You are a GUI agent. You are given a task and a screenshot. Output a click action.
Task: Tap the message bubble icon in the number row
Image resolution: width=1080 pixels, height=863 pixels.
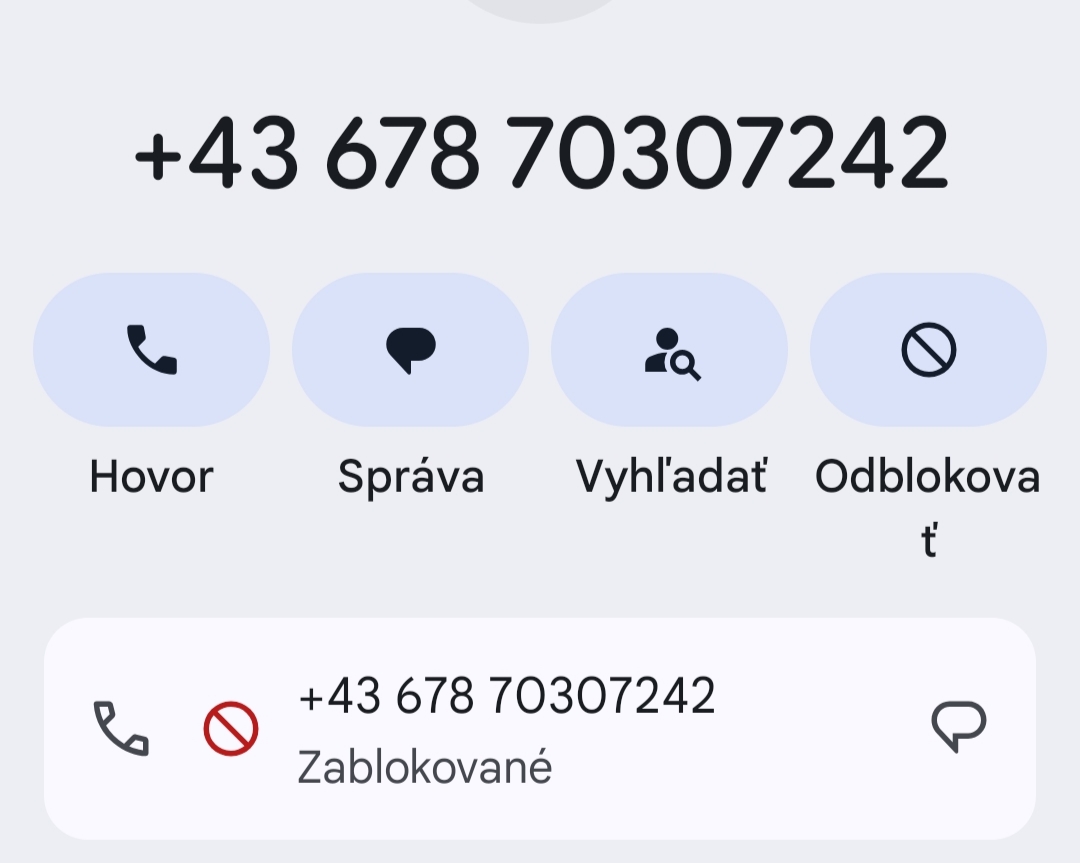point(958,727)
